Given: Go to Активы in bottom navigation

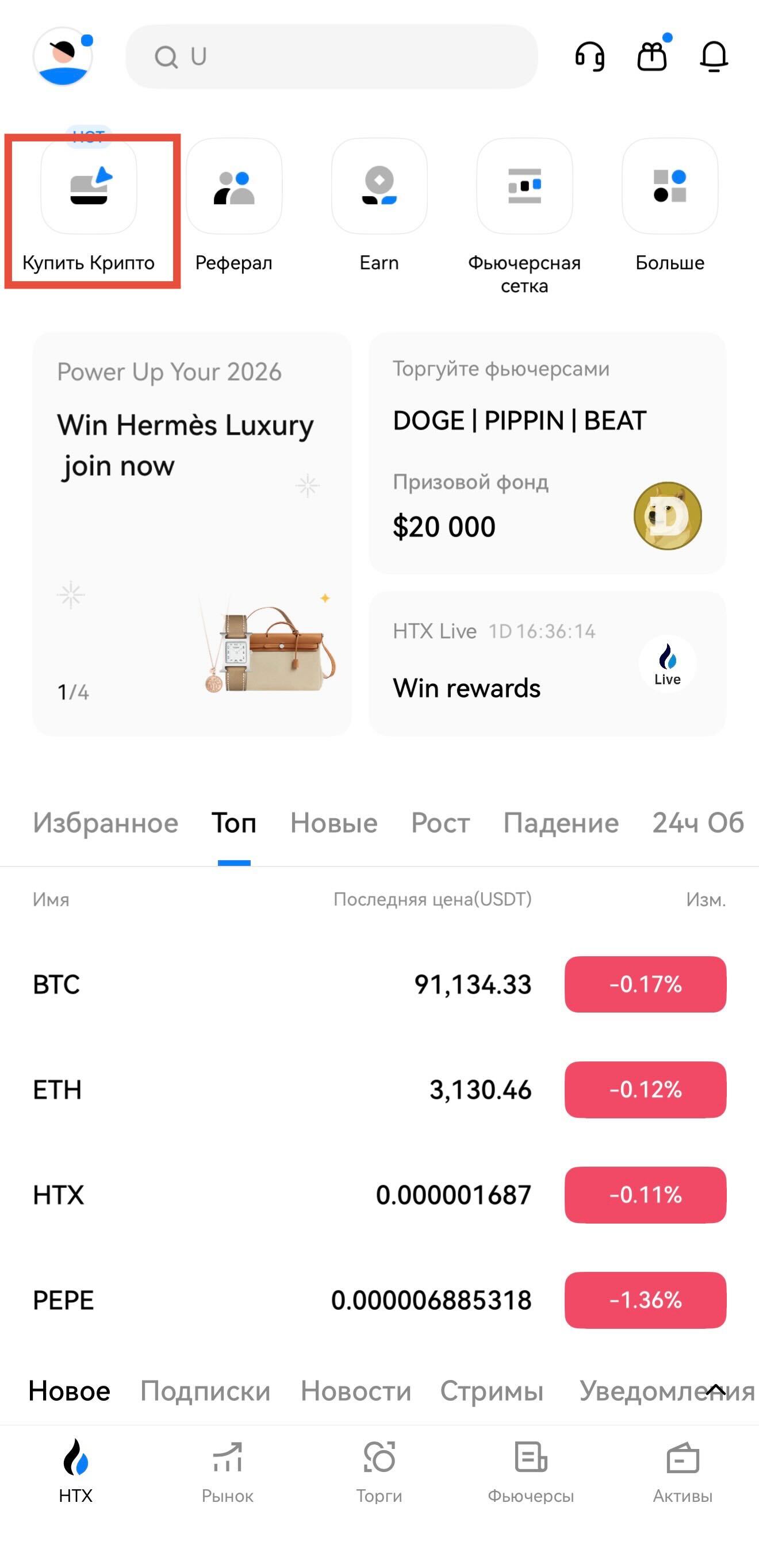Looking at the screenshot, I should coord(683,1471).
